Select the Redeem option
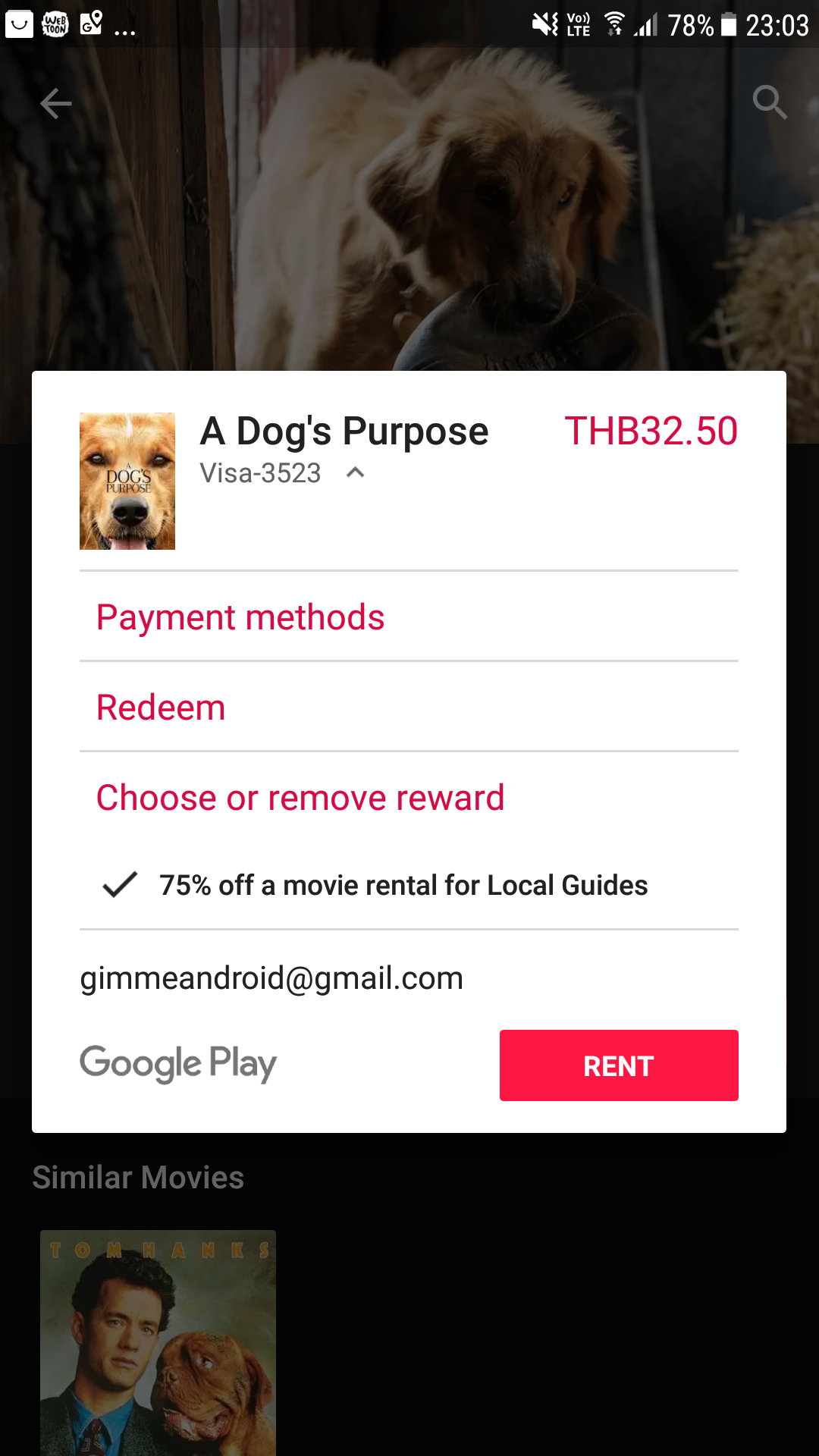The height and width of the screenshot is (1456, 819). (x=161, y=708)
